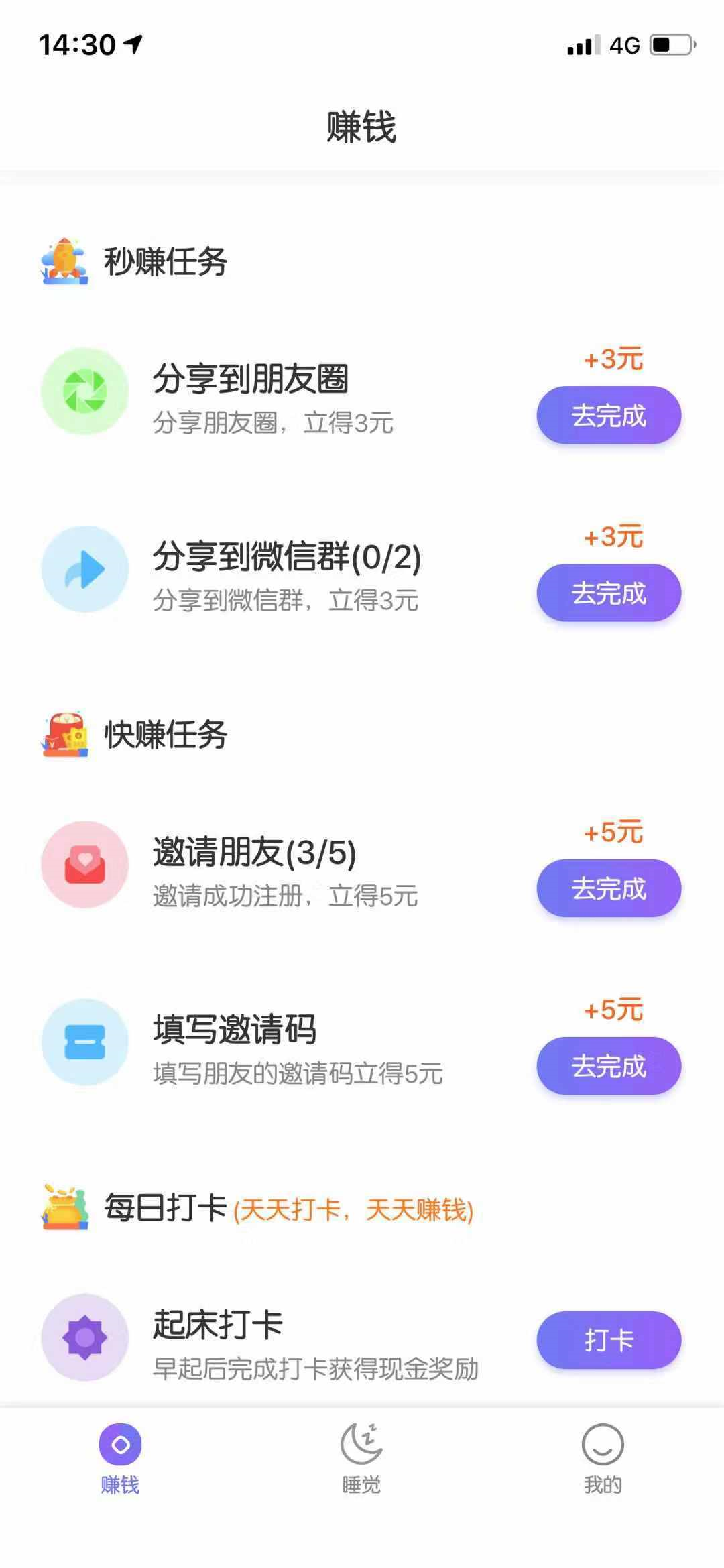Click the blue invite-code icon for 填写邀请码

[84, 1041]
